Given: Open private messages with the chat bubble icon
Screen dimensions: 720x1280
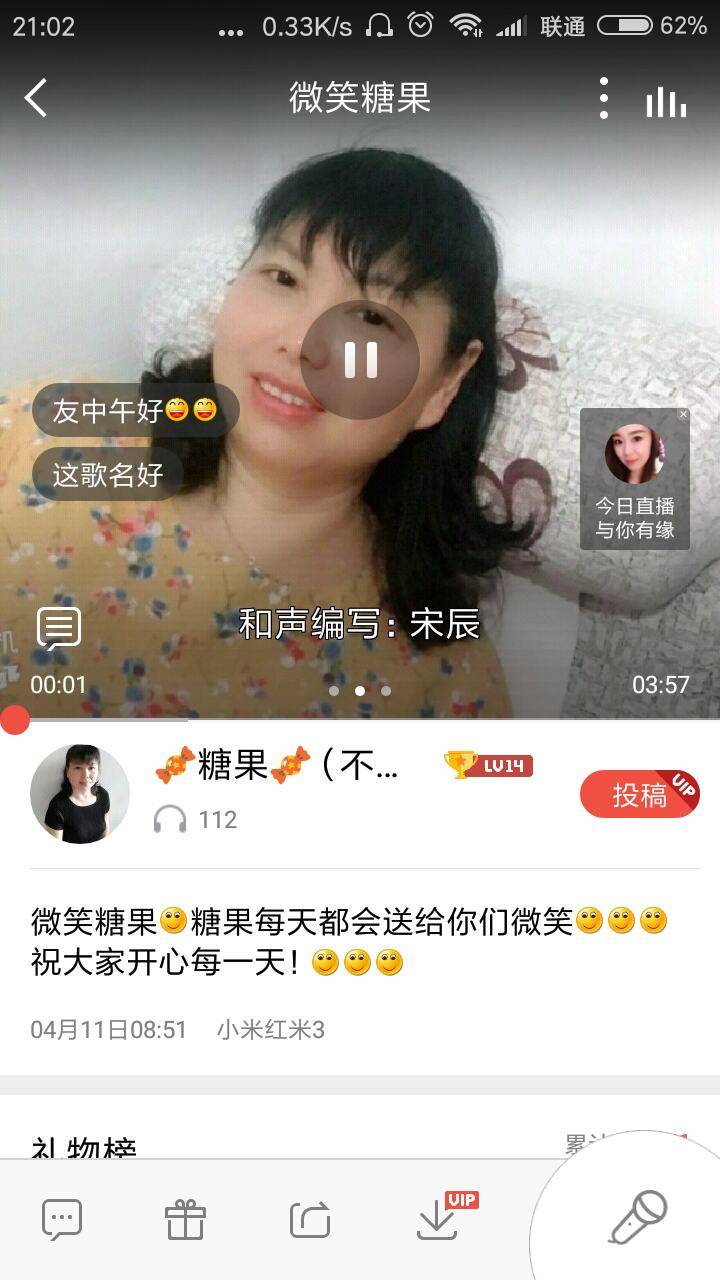Looking at the screenshot, I should [61, 1218].
